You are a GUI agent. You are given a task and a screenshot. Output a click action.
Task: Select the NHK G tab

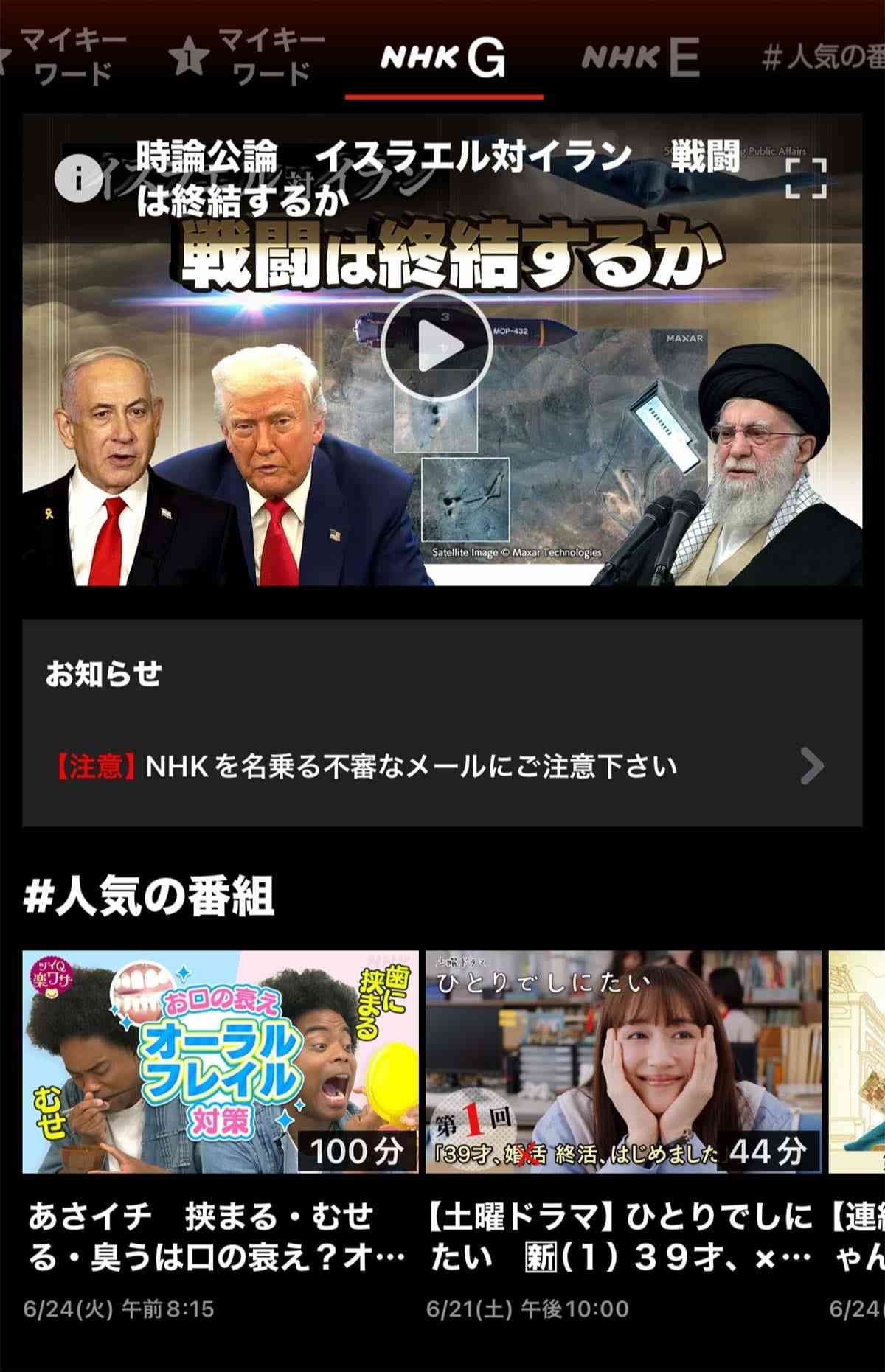[443, 58]
